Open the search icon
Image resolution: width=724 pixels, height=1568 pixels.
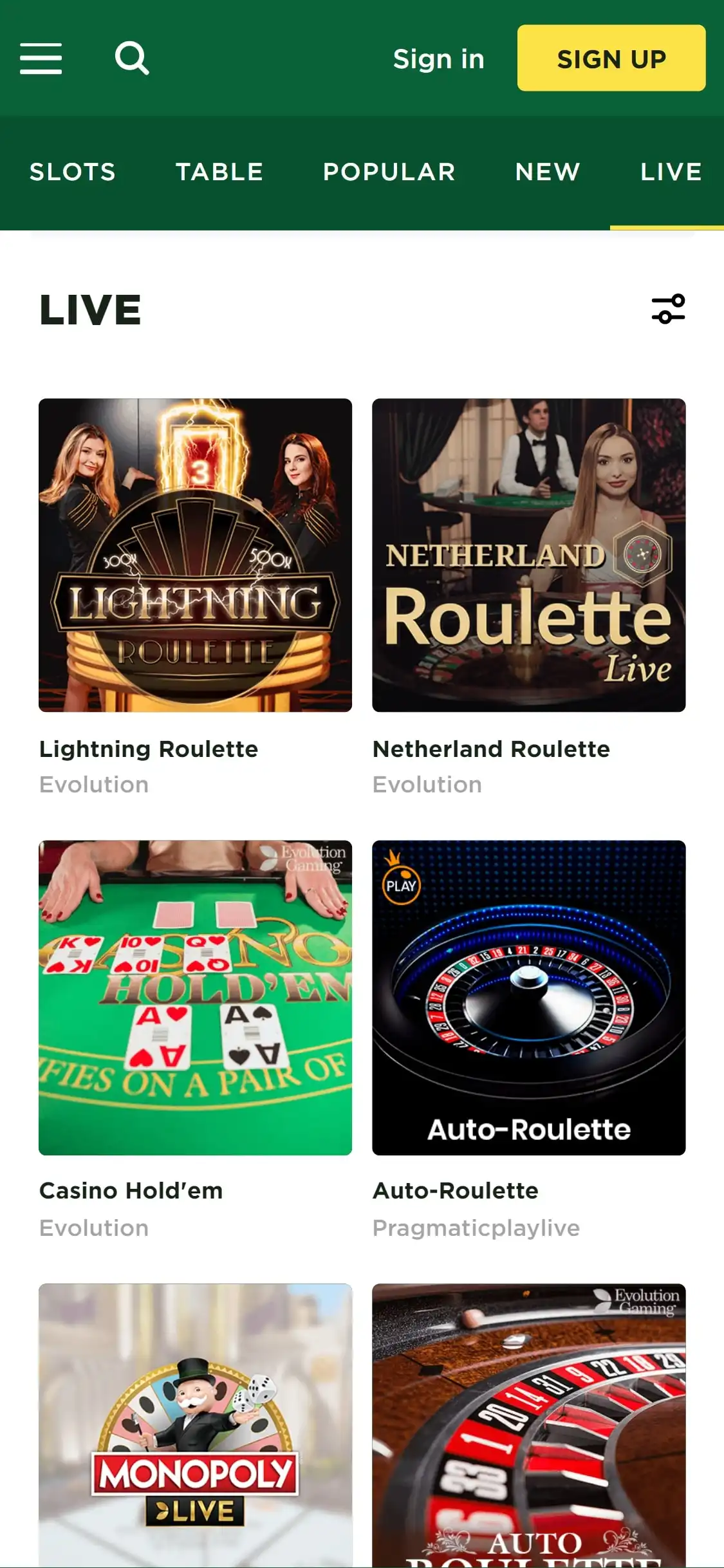tap(132, 59)
